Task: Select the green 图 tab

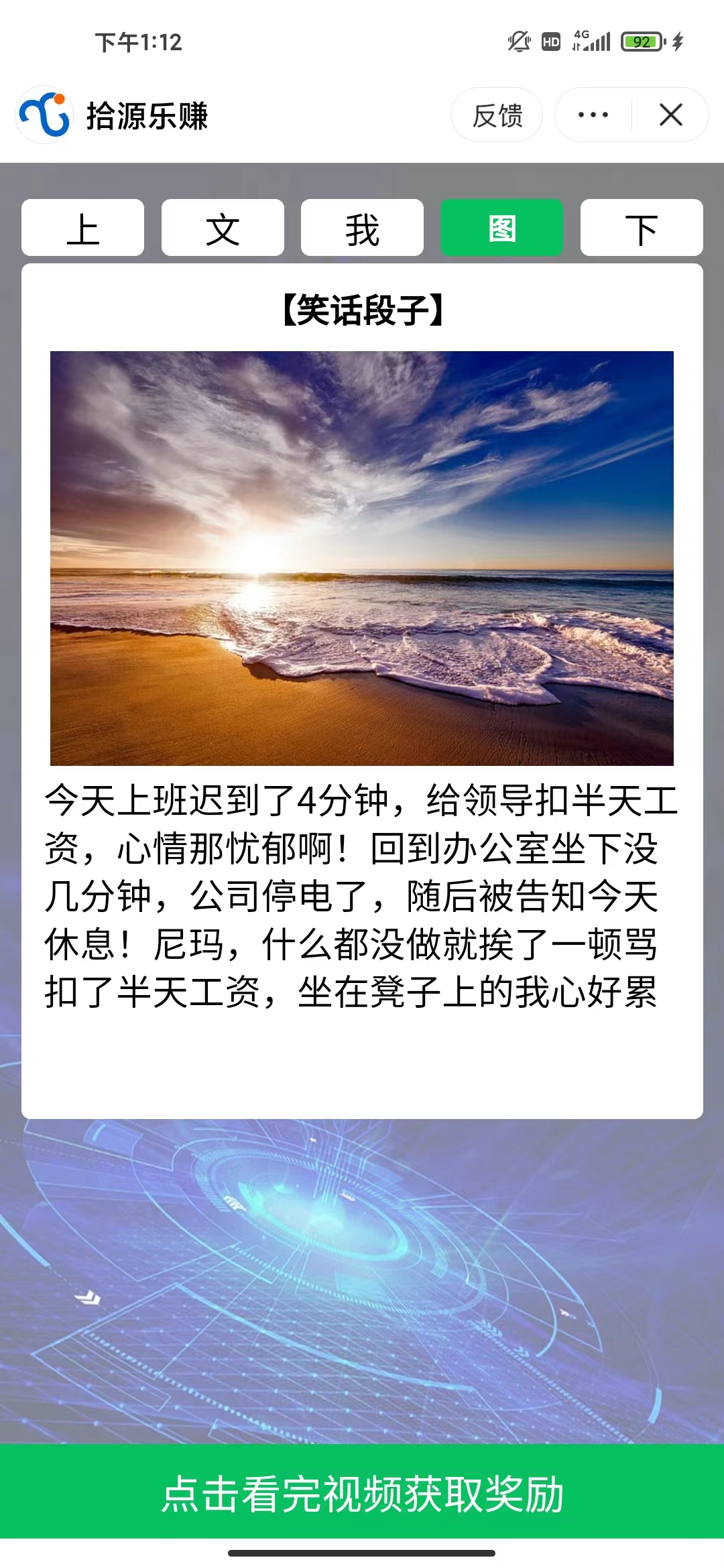Action: pyautogui.click(x=501, y=228)
